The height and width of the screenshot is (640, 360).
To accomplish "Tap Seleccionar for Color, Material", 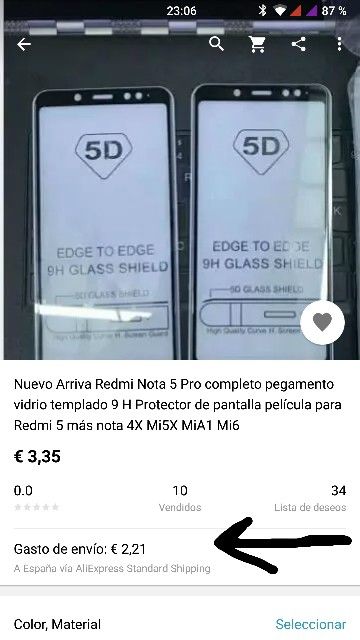I will tap(310, 624).
